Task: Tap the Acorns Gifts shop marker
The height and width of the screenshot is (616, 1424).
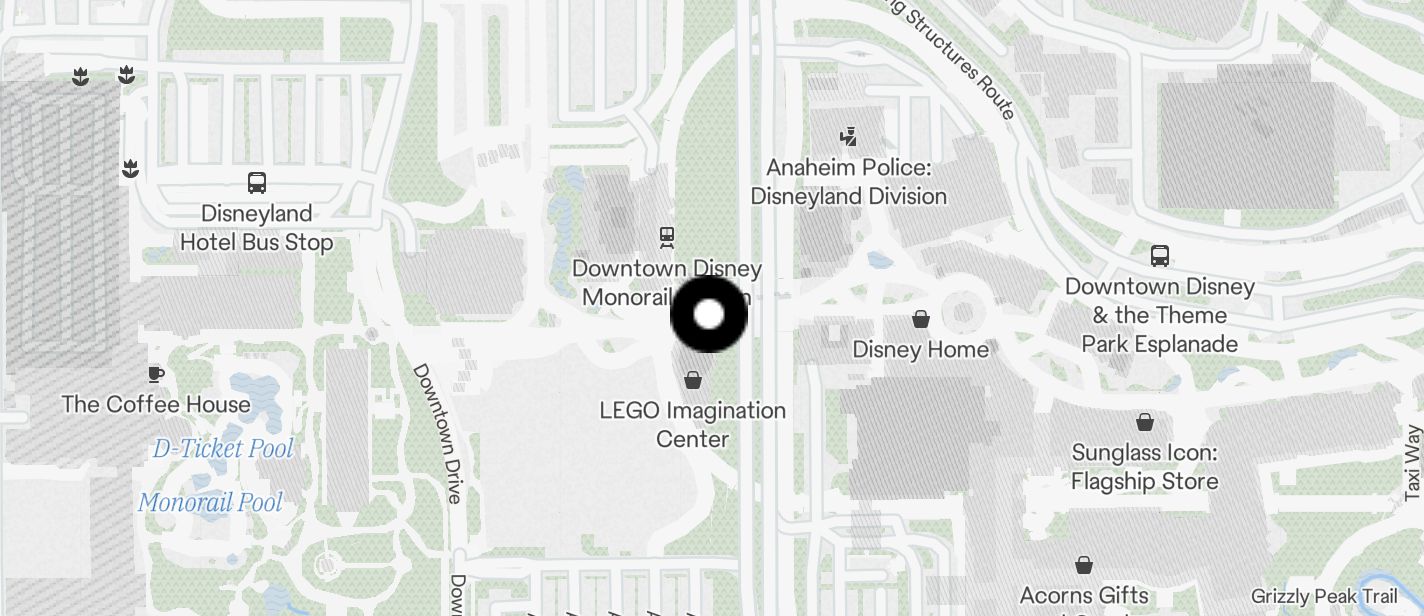Action: point(1084,566)
